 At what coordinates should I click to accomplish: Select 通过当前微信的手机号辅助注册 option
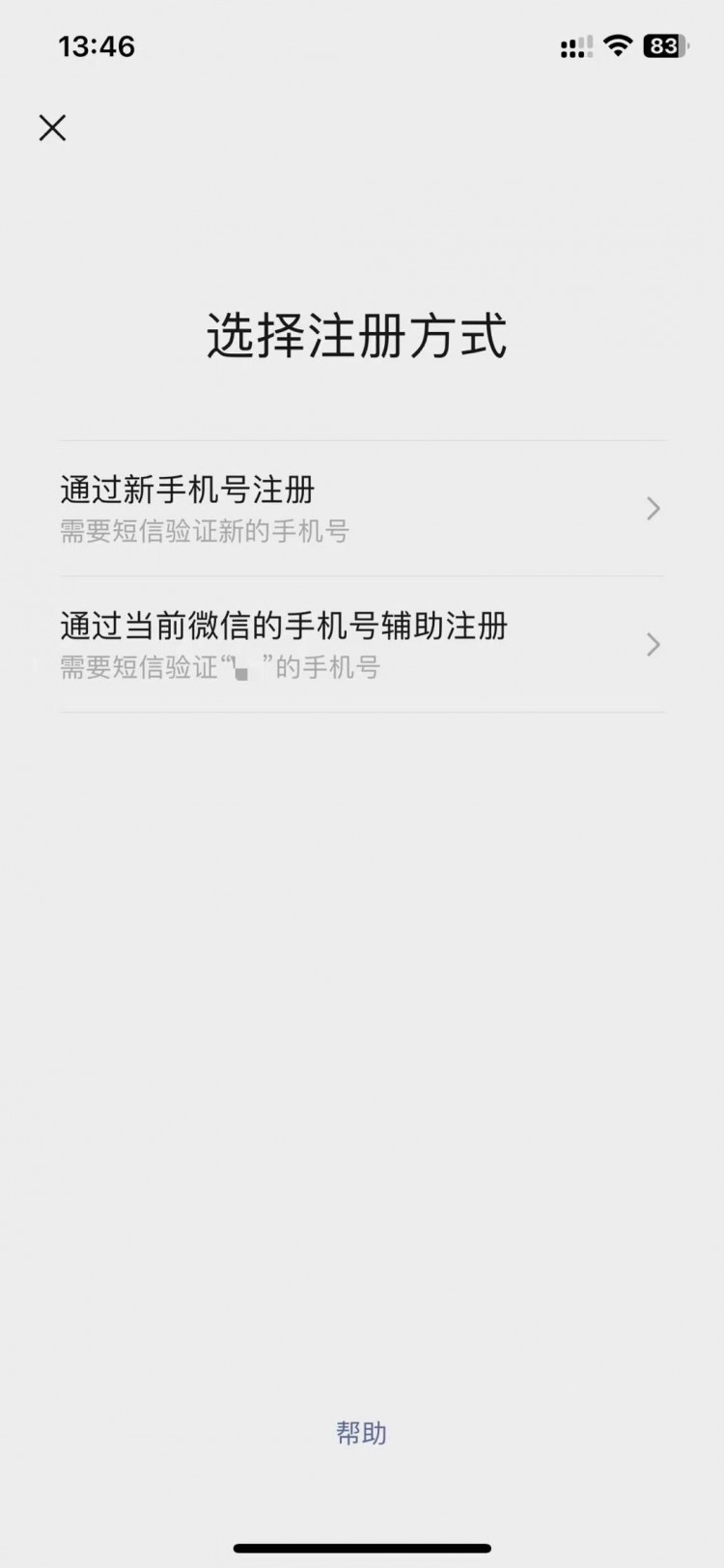(286, 626)
